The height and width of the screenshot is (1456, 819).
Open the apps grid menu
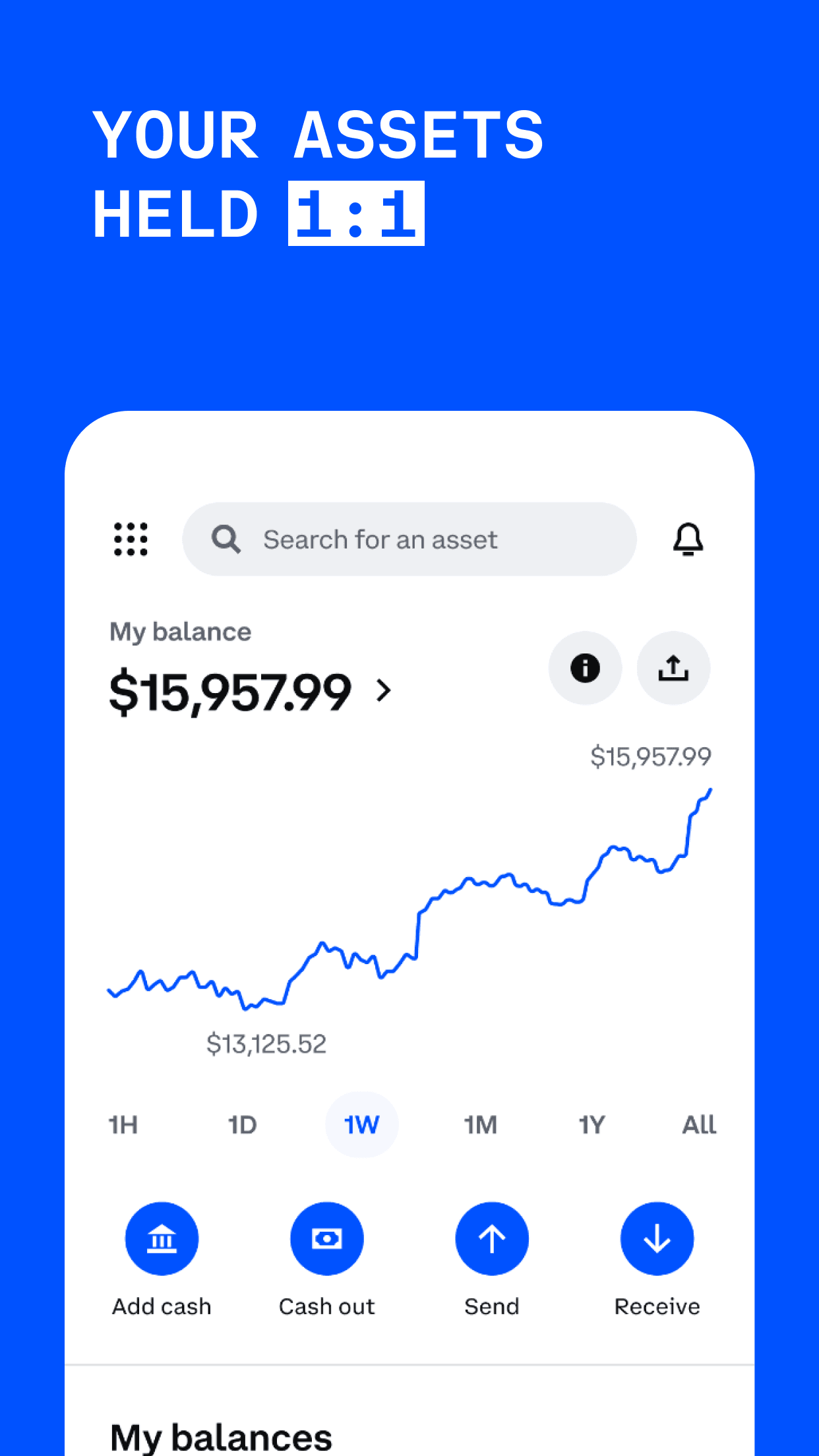130,539
